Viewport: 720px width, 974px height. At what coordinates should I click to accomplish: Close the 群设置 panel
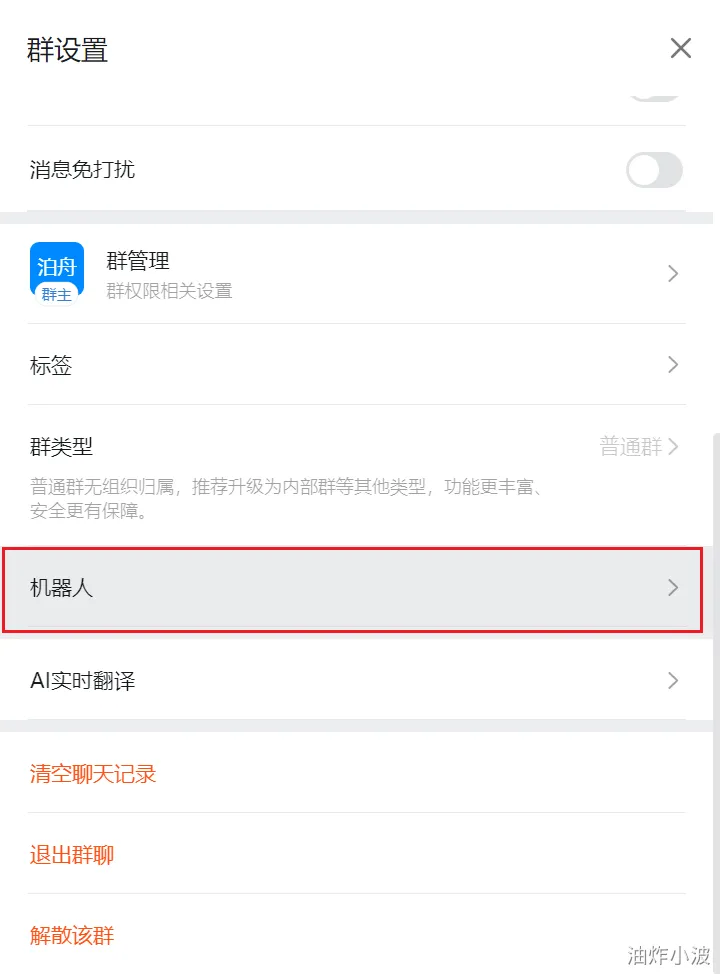coord(680,48)
